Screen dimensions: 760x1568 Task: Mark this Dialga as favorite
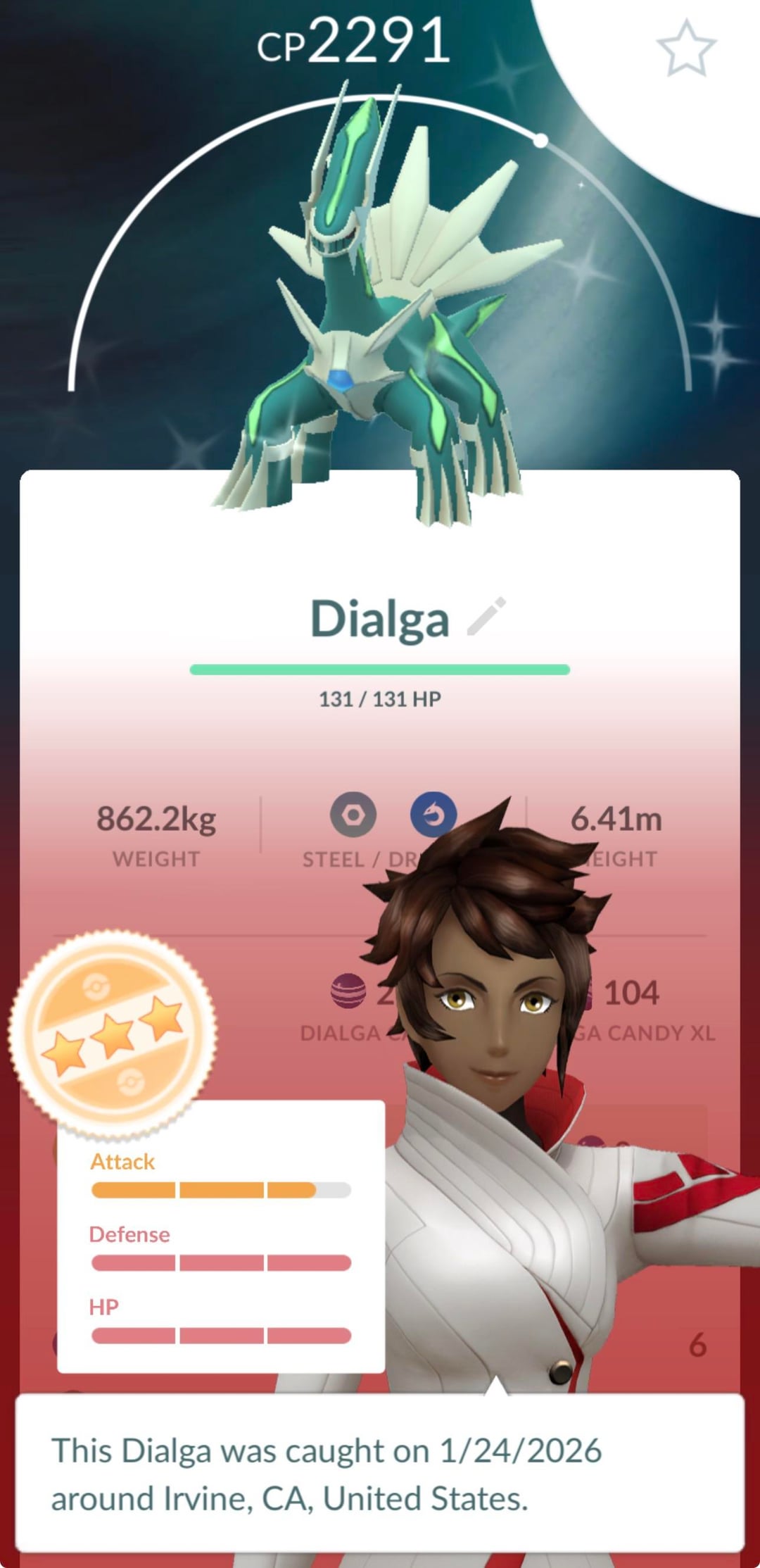[x=686, y=49]
